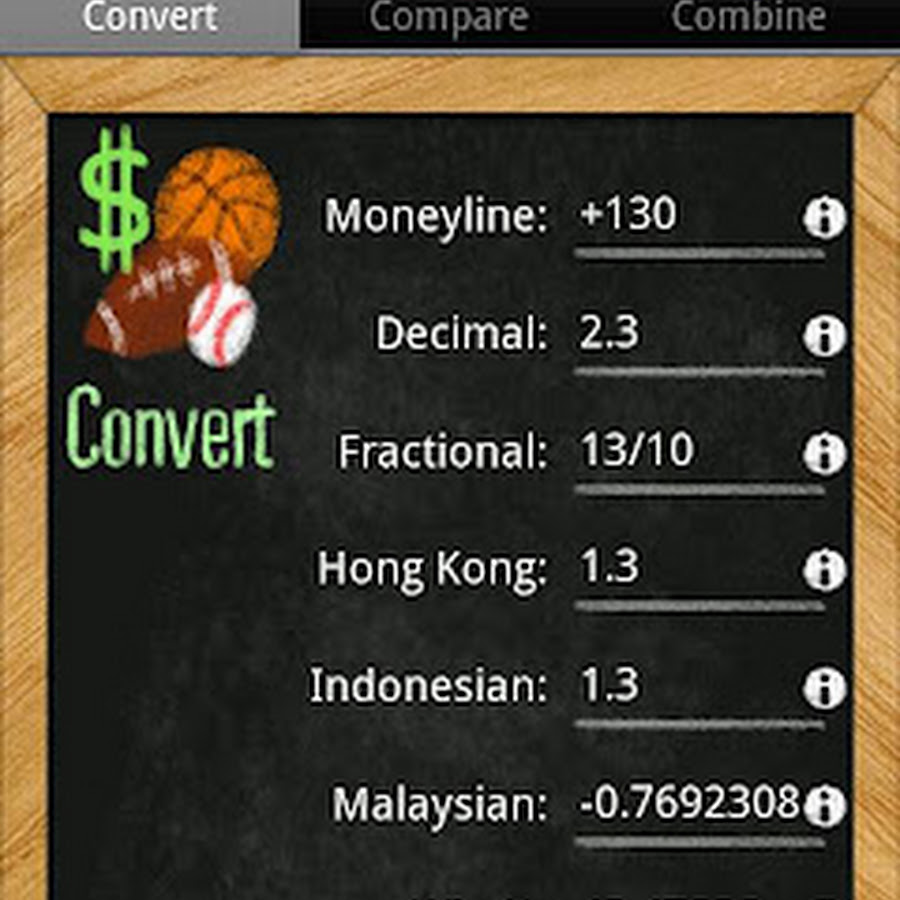The image size is (900, 900).
Task: Edit the Decimal odds field
Action: tap(688, 335)
